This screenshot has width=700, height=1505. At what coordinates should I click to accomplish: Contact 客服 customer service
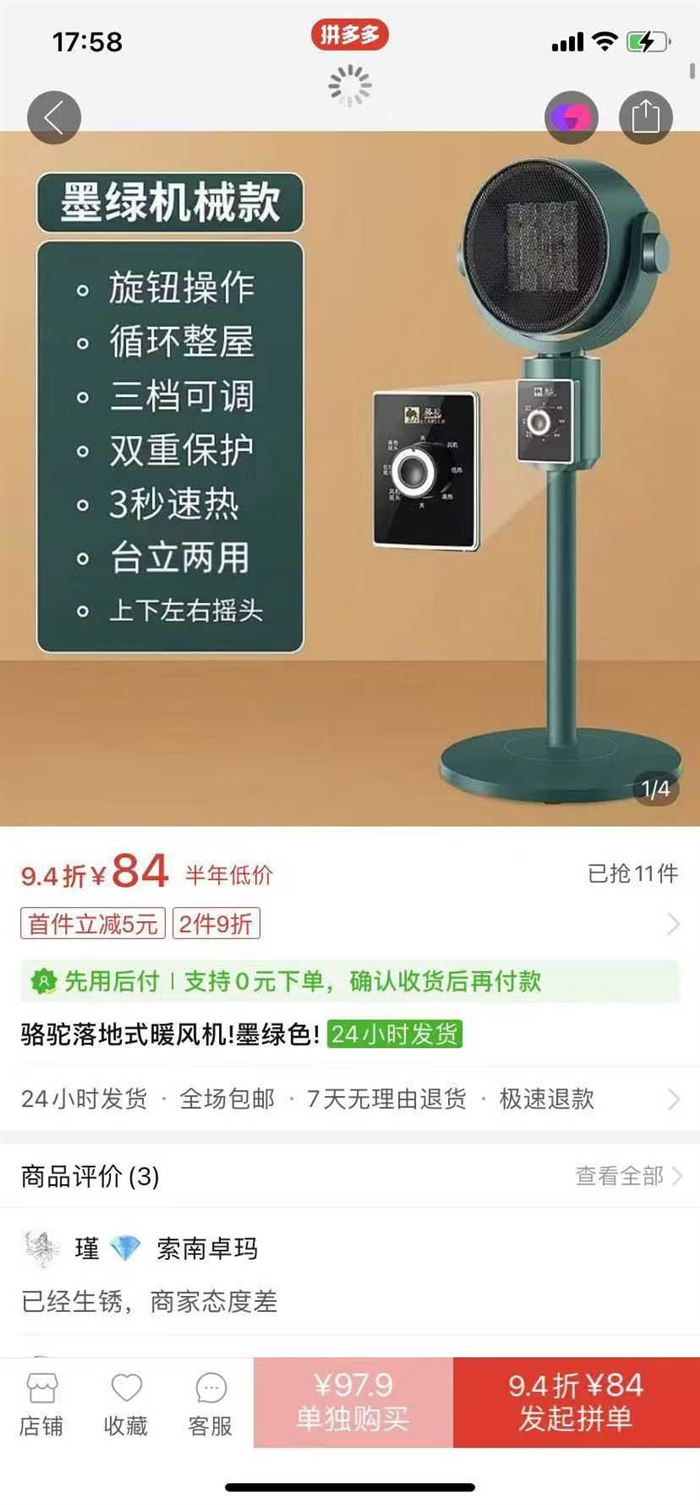210,1403
